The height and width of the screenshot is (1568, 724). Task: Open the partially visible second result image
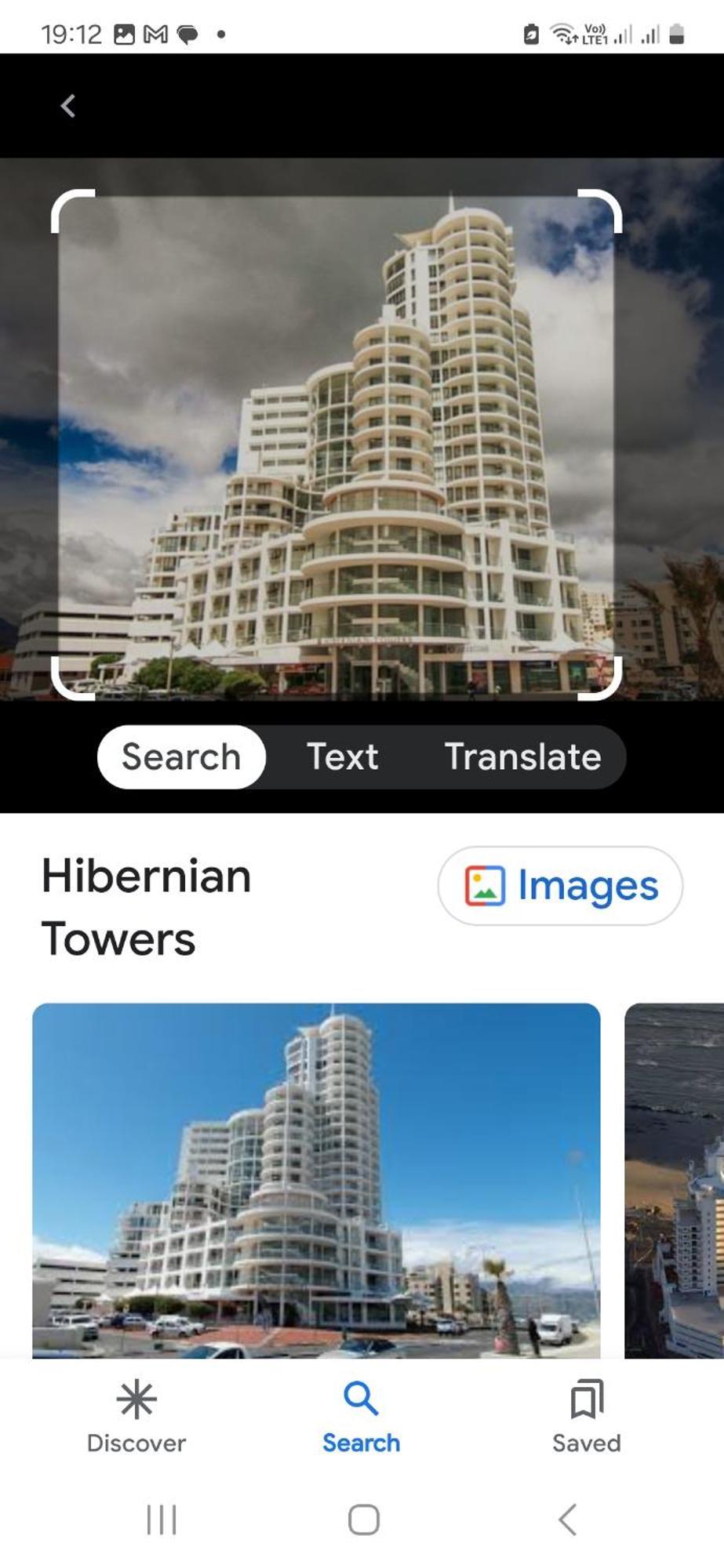[x=675, y=1180]
